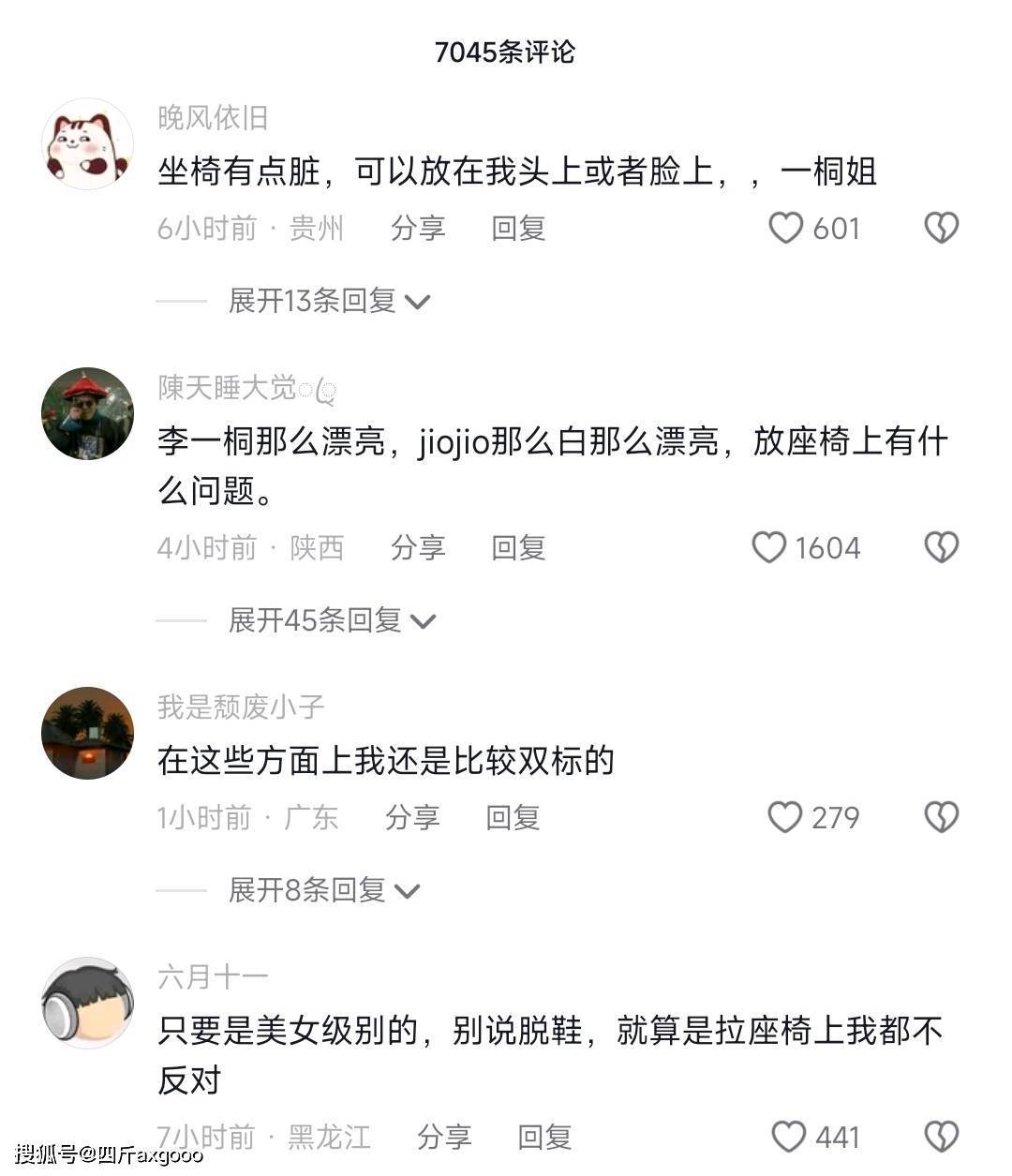Open 六月十一's profile avatar
The height and width of the screenshot is (1176, 1012).
(88, 1003)
